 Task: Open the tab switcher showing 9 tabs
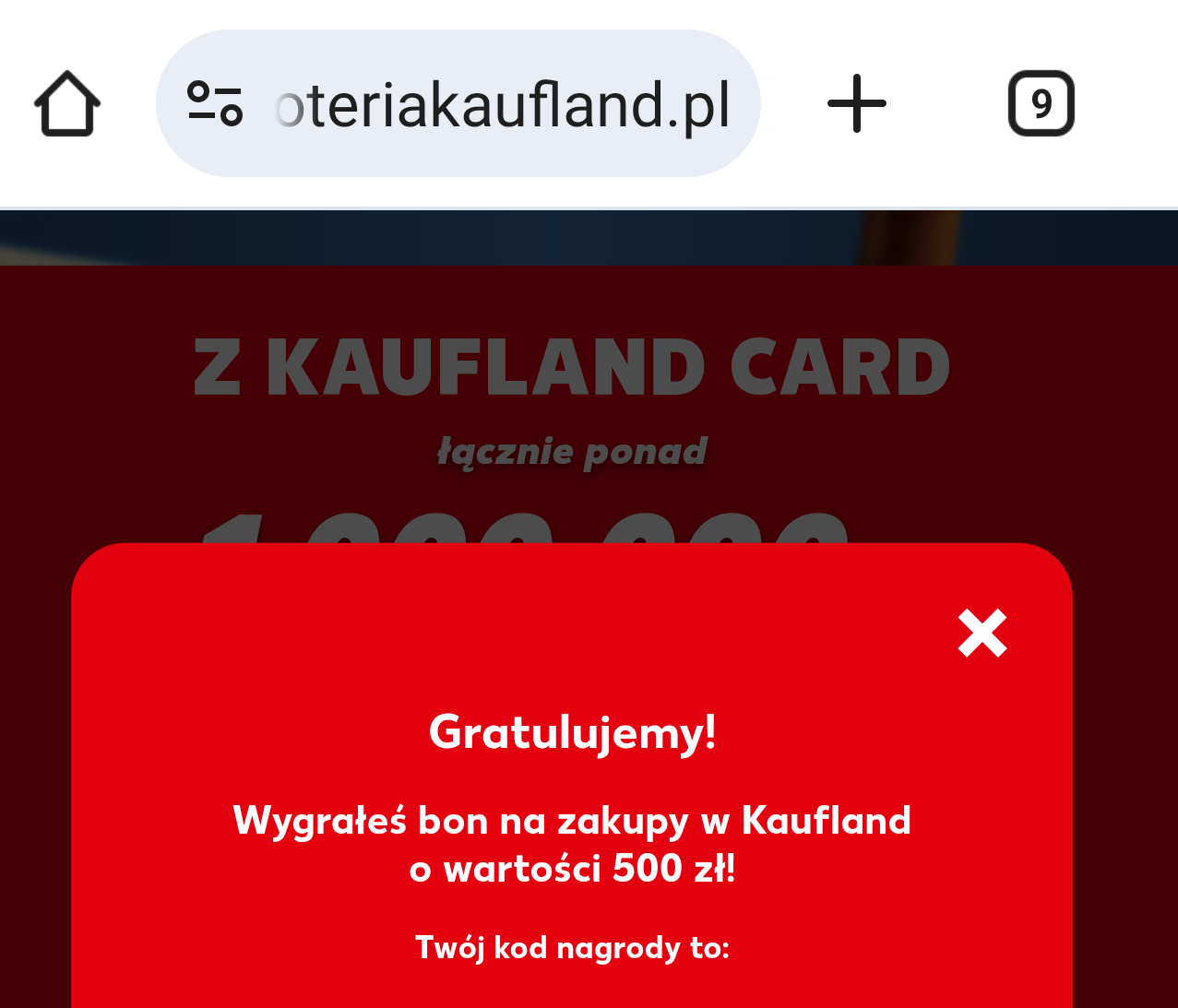point(1041,103)
